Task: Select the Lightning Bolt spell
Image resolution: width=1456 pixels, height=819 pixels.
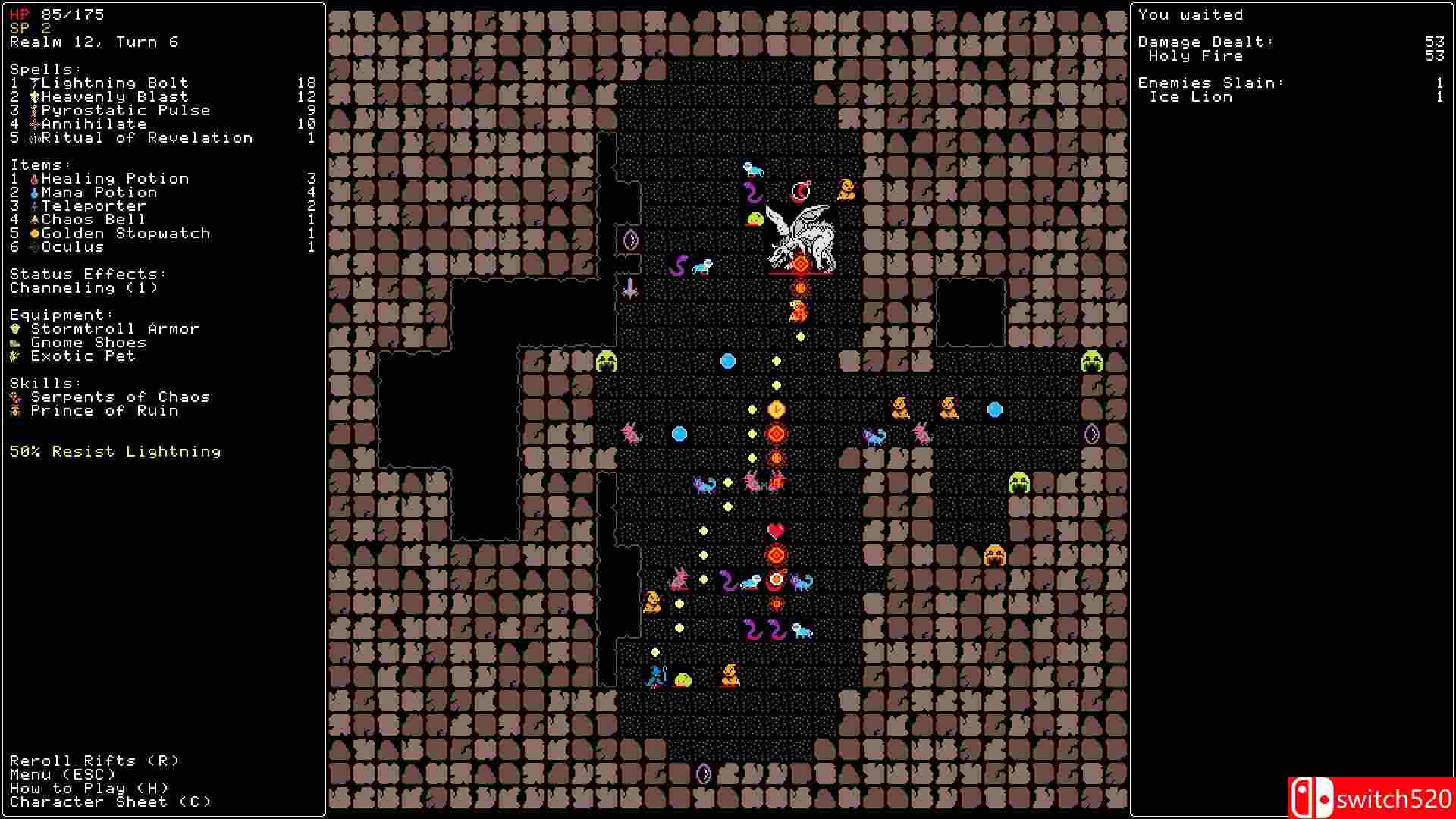Action: point(114,83)
